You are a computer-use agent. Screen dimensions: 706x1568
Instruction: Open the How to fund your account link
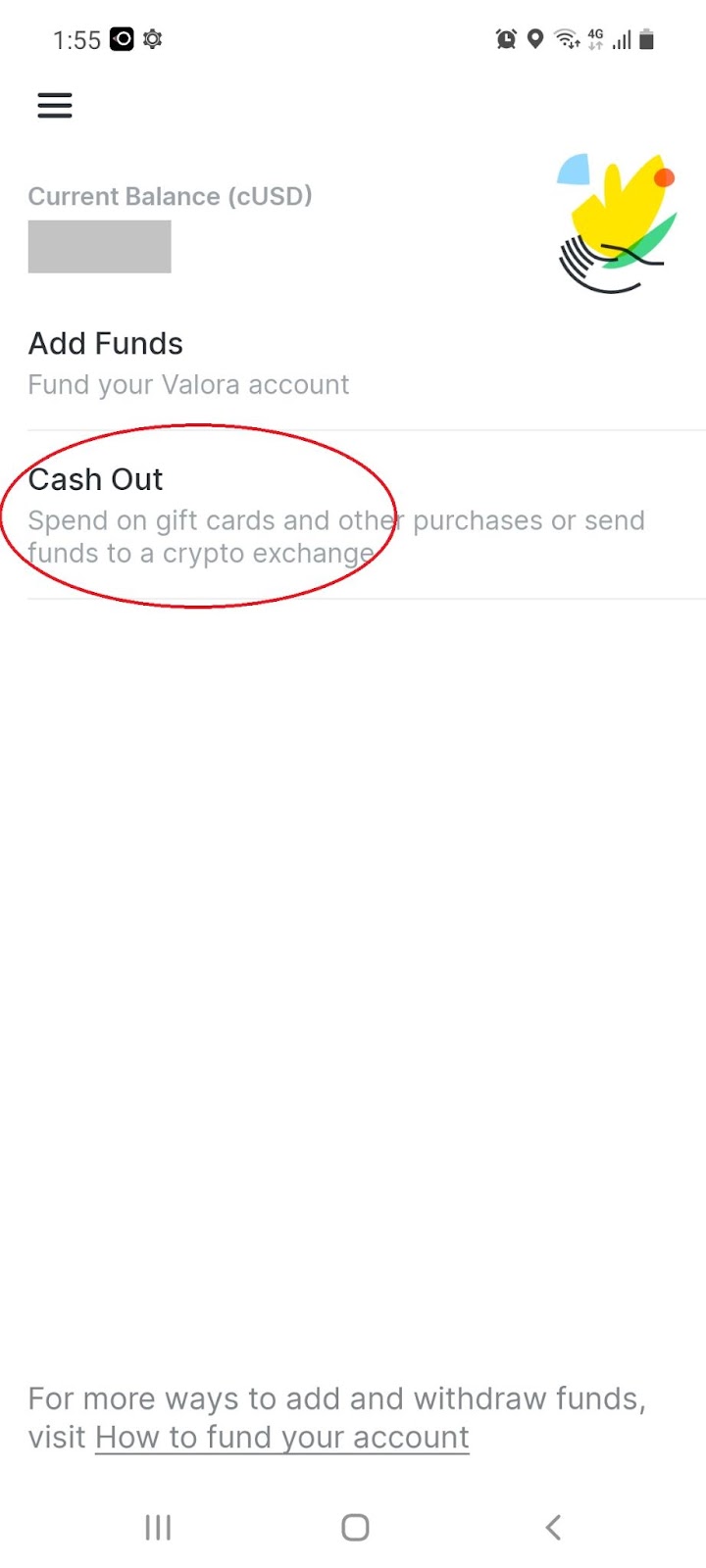(x=282, y=1437)
